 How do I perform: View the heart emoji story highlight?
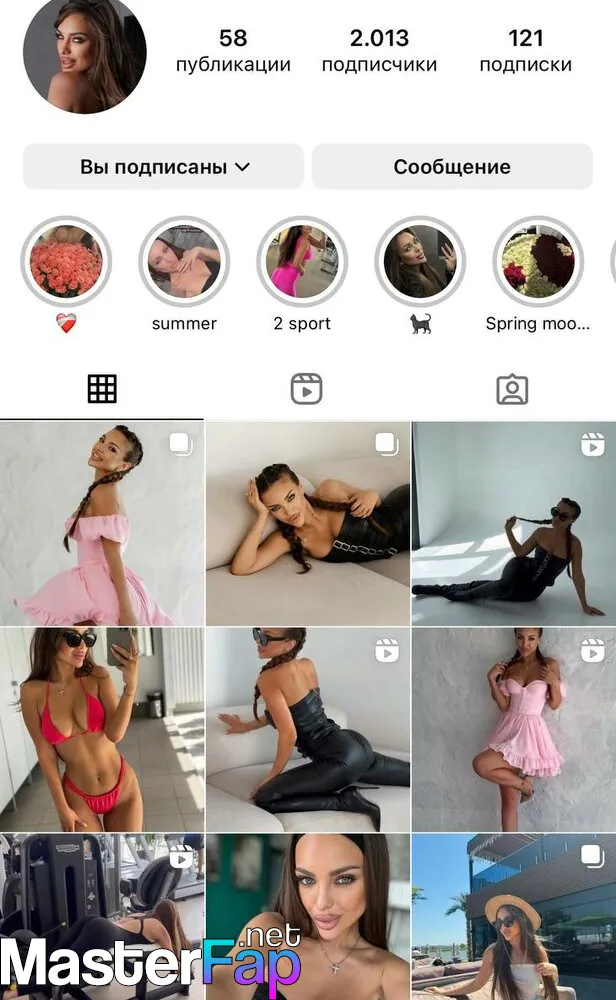pyautogui.click(x=66, y=261)
